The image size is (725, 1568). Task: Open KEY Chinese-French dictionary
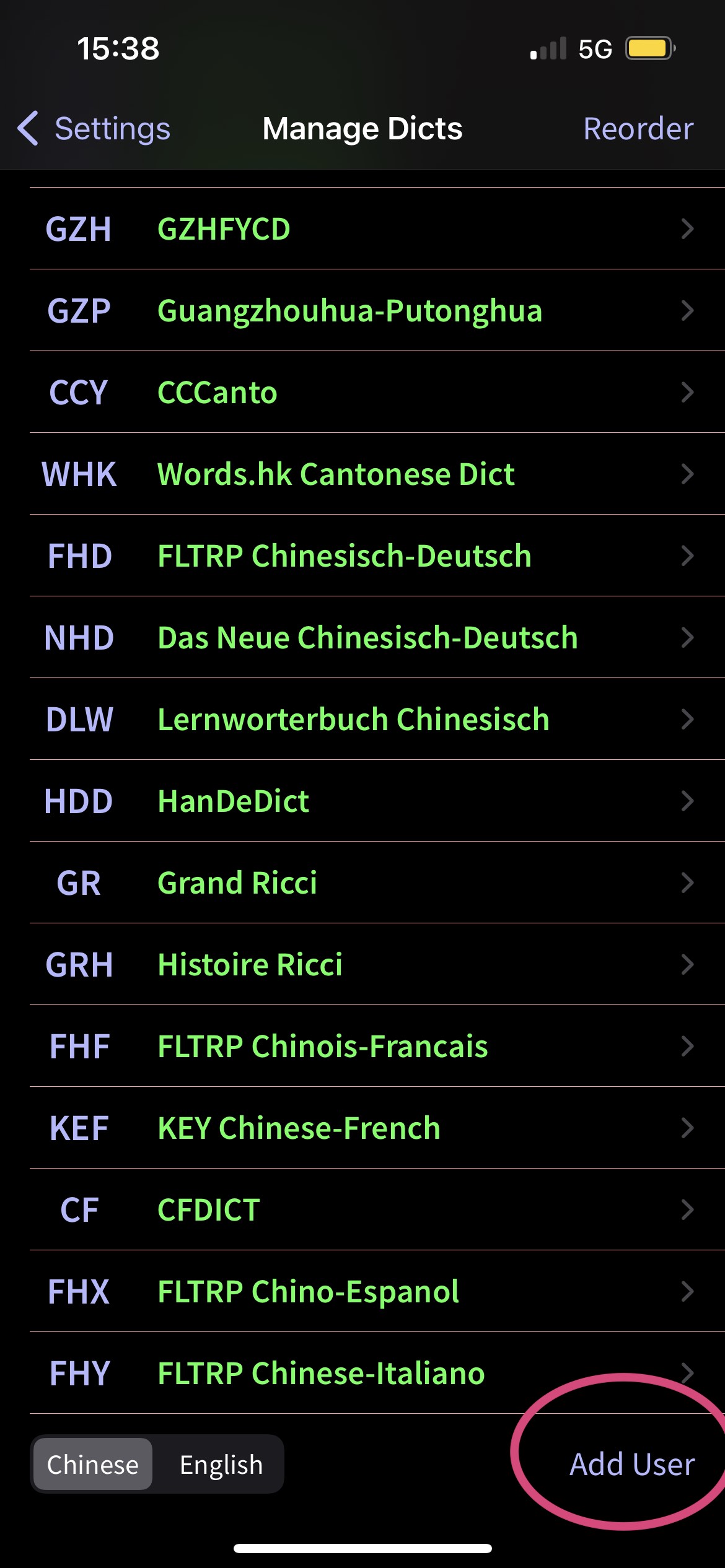pos(377,1128)
